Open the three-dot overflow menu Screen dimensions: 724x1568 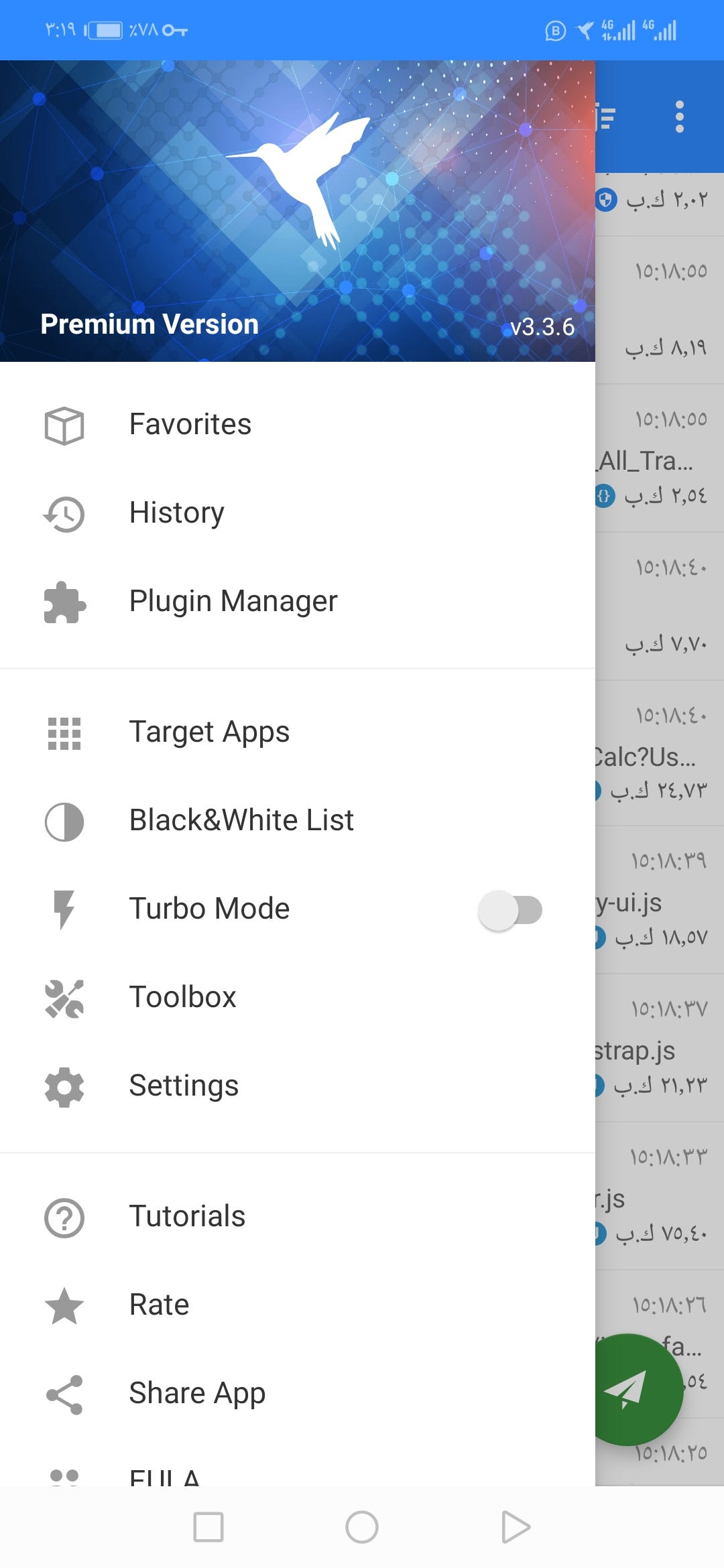679,117
